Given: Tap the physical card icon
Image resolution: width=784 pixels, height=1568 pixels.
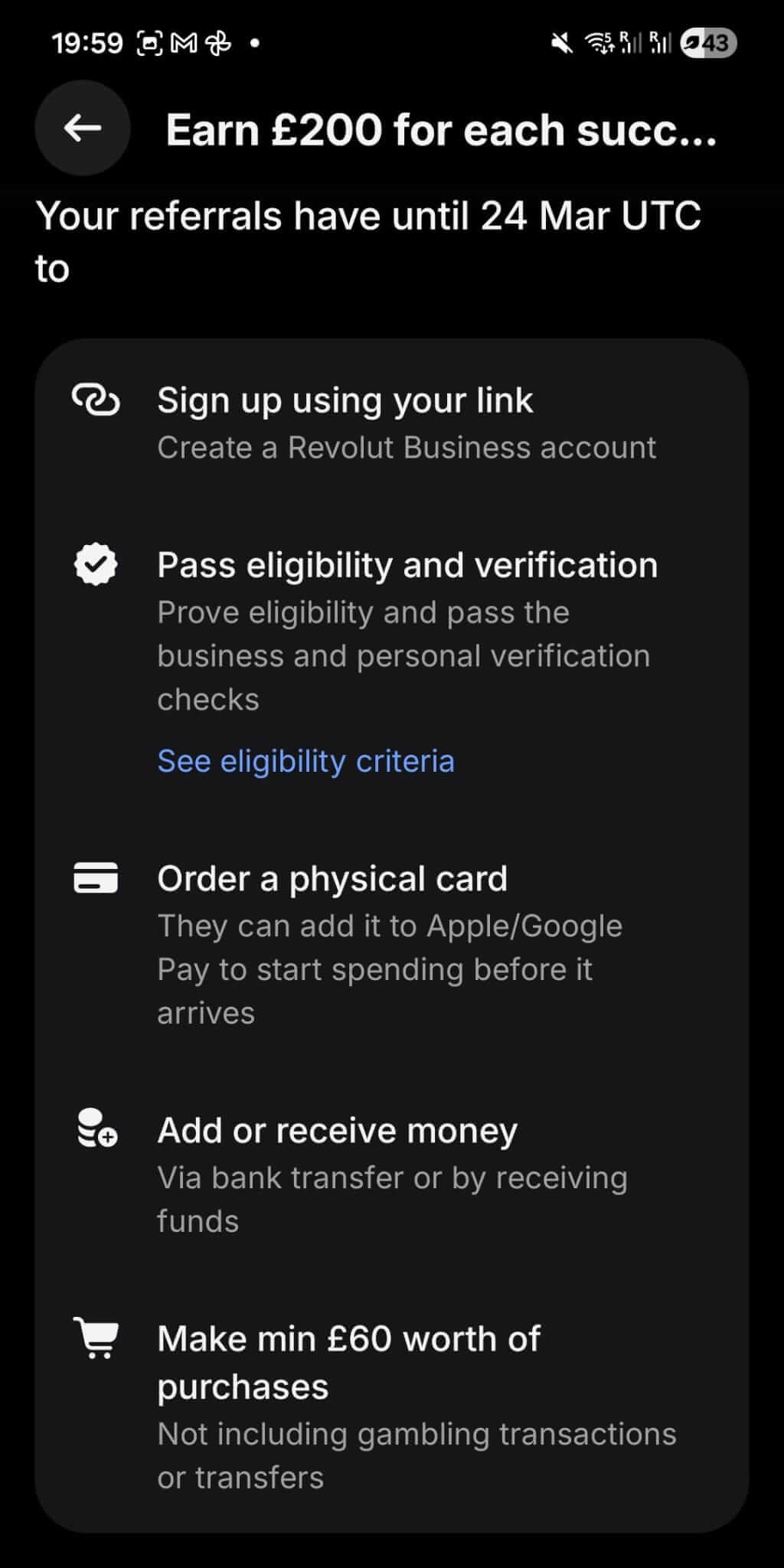Looking at the screenshot, I should [96, 879].
